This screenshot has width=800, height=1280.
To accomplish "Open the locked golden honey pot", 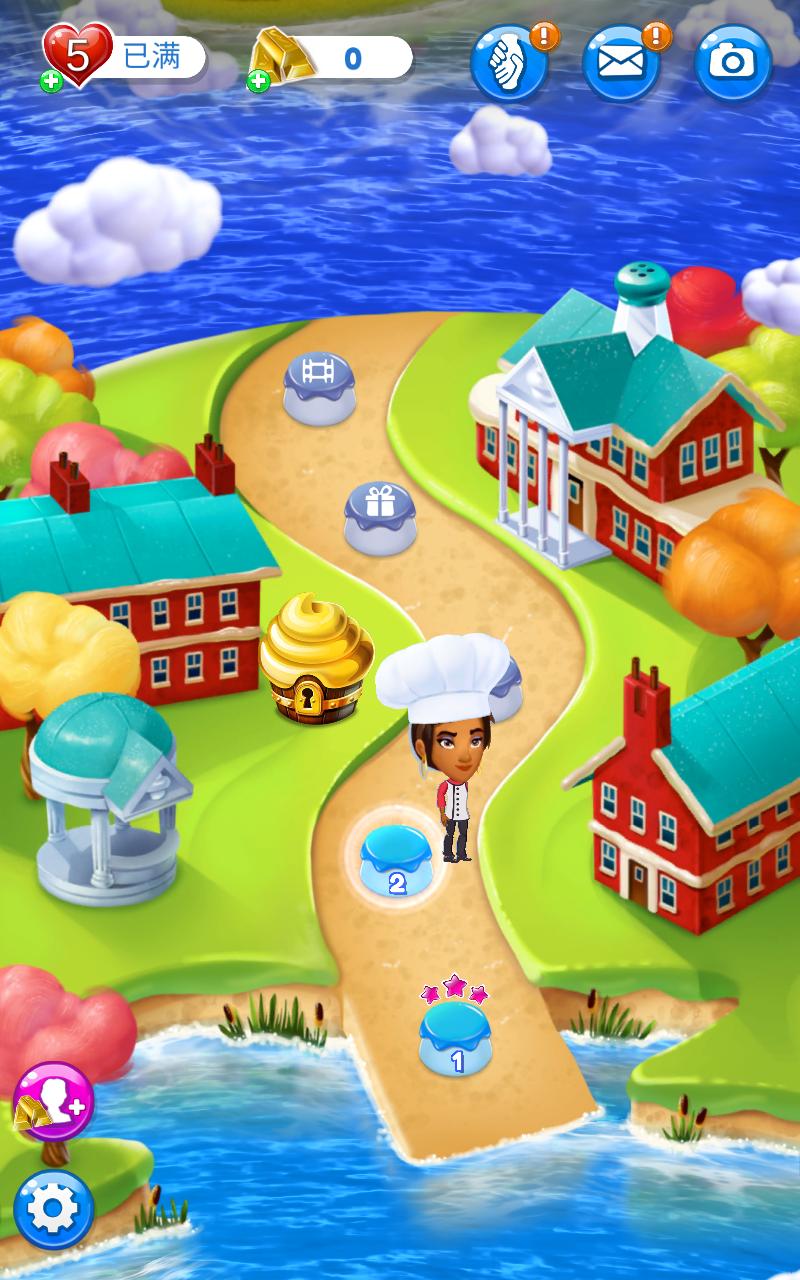I will [x=316, y=658].
